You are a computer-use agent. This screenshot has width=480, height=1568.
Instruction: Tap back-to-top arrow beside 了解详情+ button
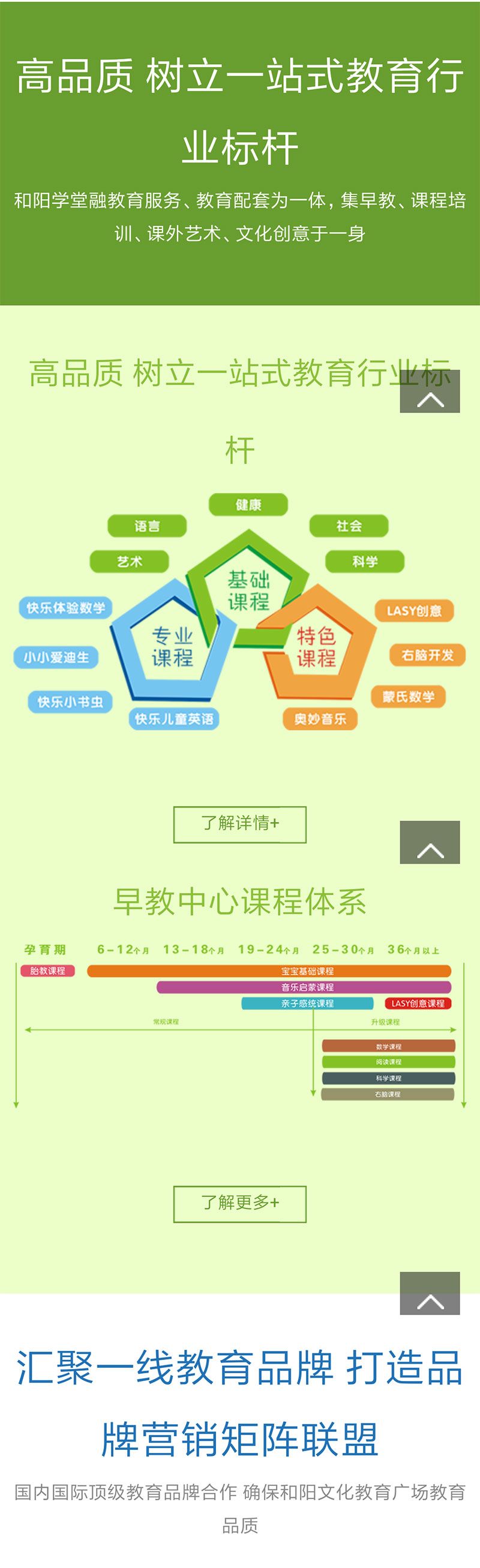click(x=430, y=842)
